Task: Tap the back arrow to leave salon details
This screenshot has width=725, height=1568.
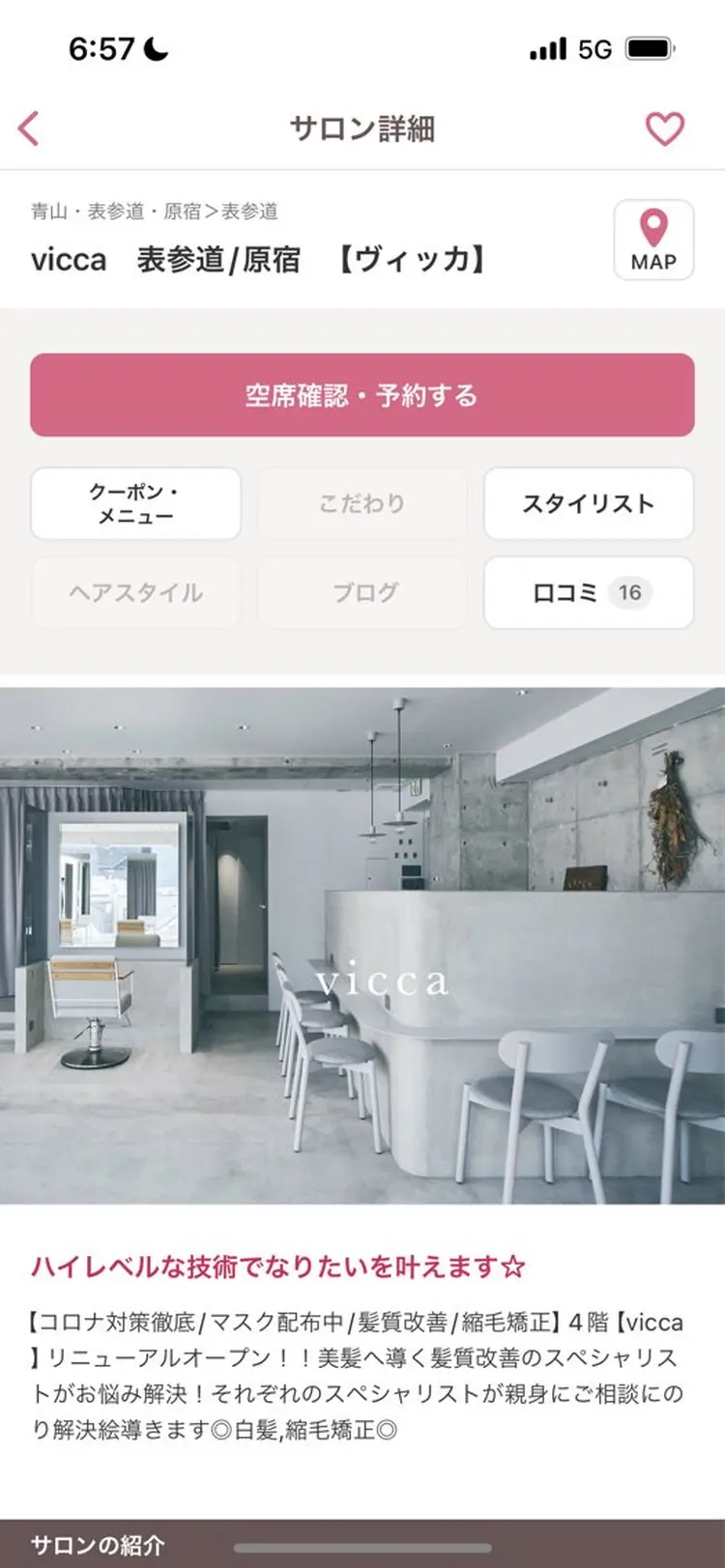Action: pyautogui.click(x=29, y=127)
